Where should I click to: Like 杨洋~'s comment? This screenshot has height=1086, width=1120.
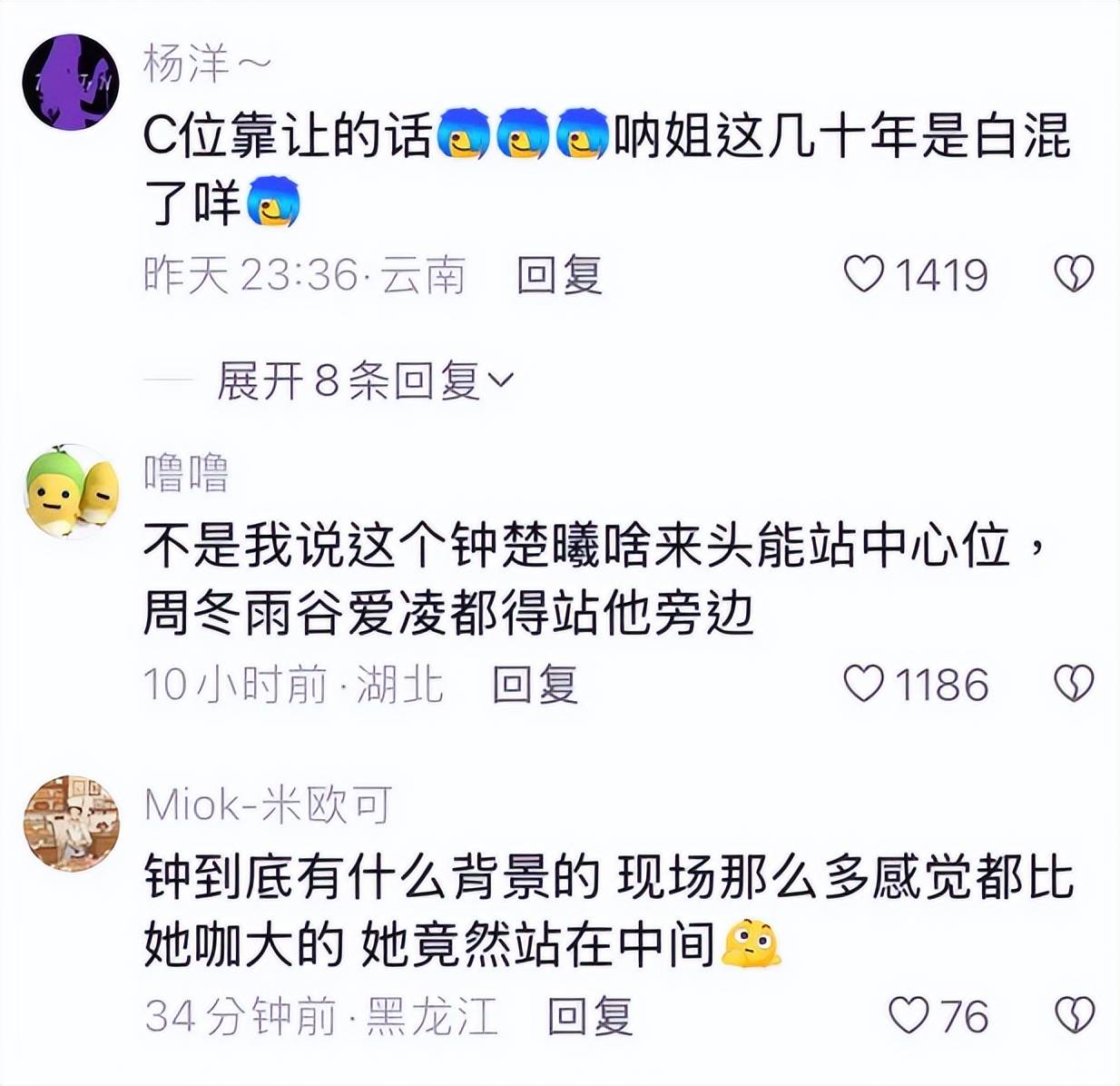click(864, 274)
